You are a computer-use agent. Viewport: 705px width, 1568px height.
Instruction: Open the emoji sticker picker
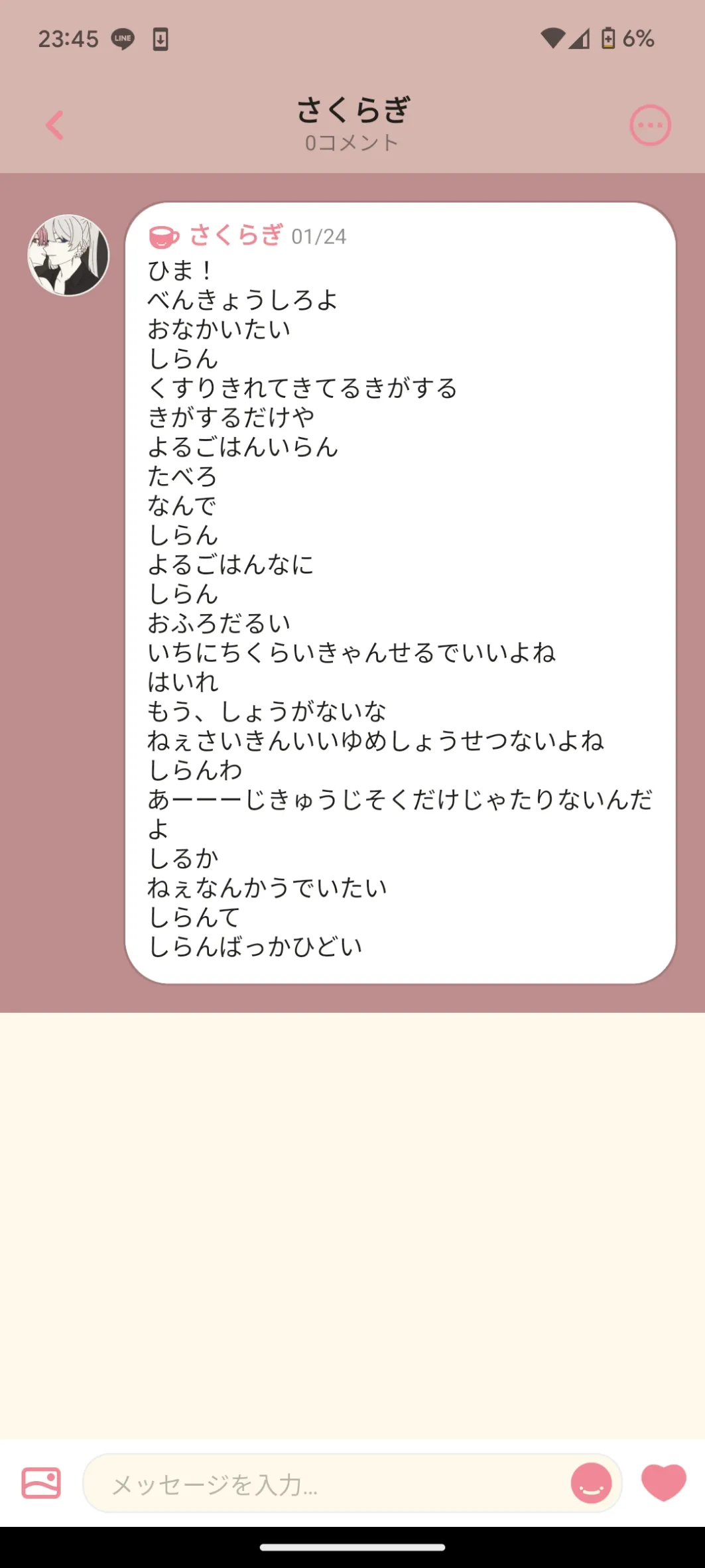point(591,1483)
